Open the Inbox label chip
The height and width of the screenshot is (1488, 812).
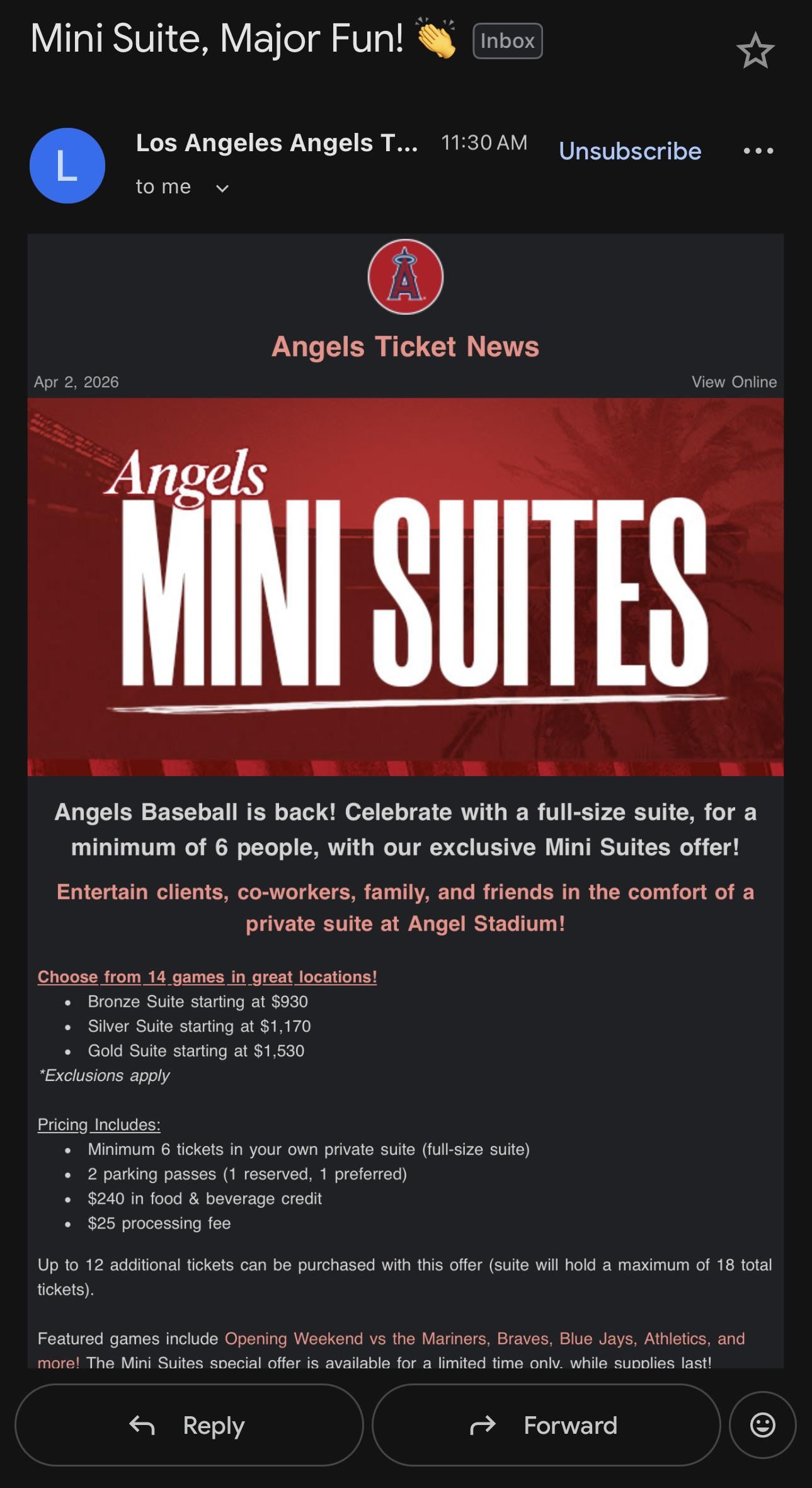(x=507, y=41)
